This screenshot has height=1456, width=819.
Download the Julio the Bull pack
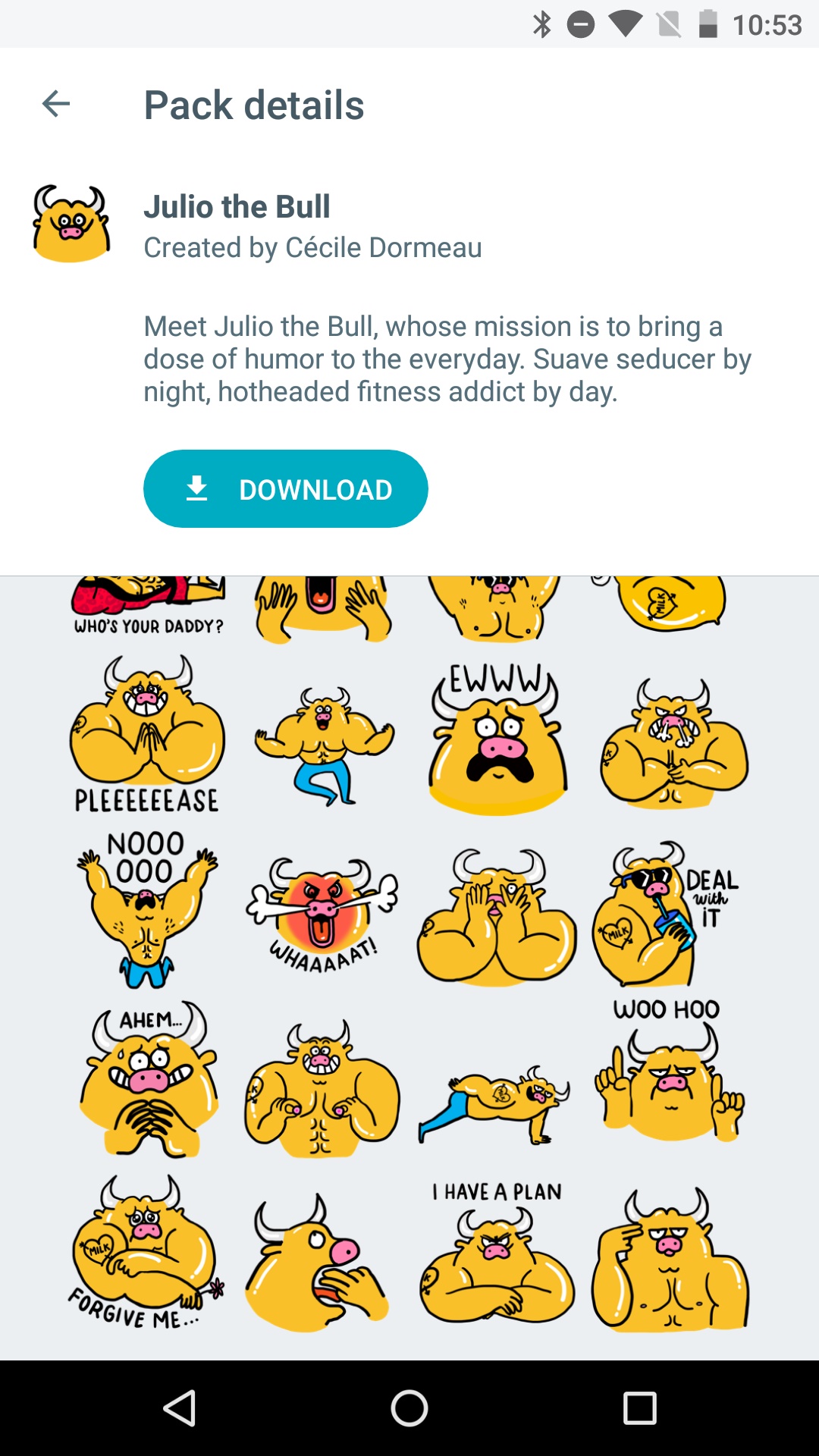click(285, 489)
